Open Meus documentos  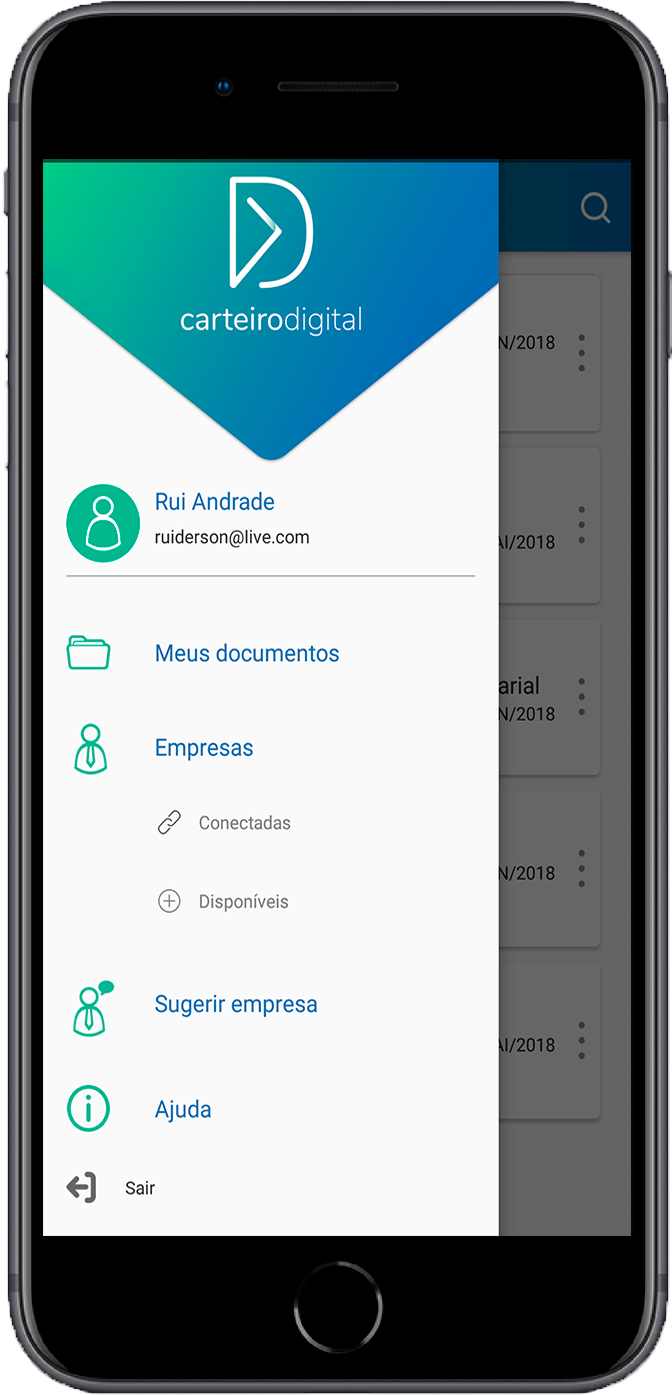pyautogui.click(x=246, y=653)
